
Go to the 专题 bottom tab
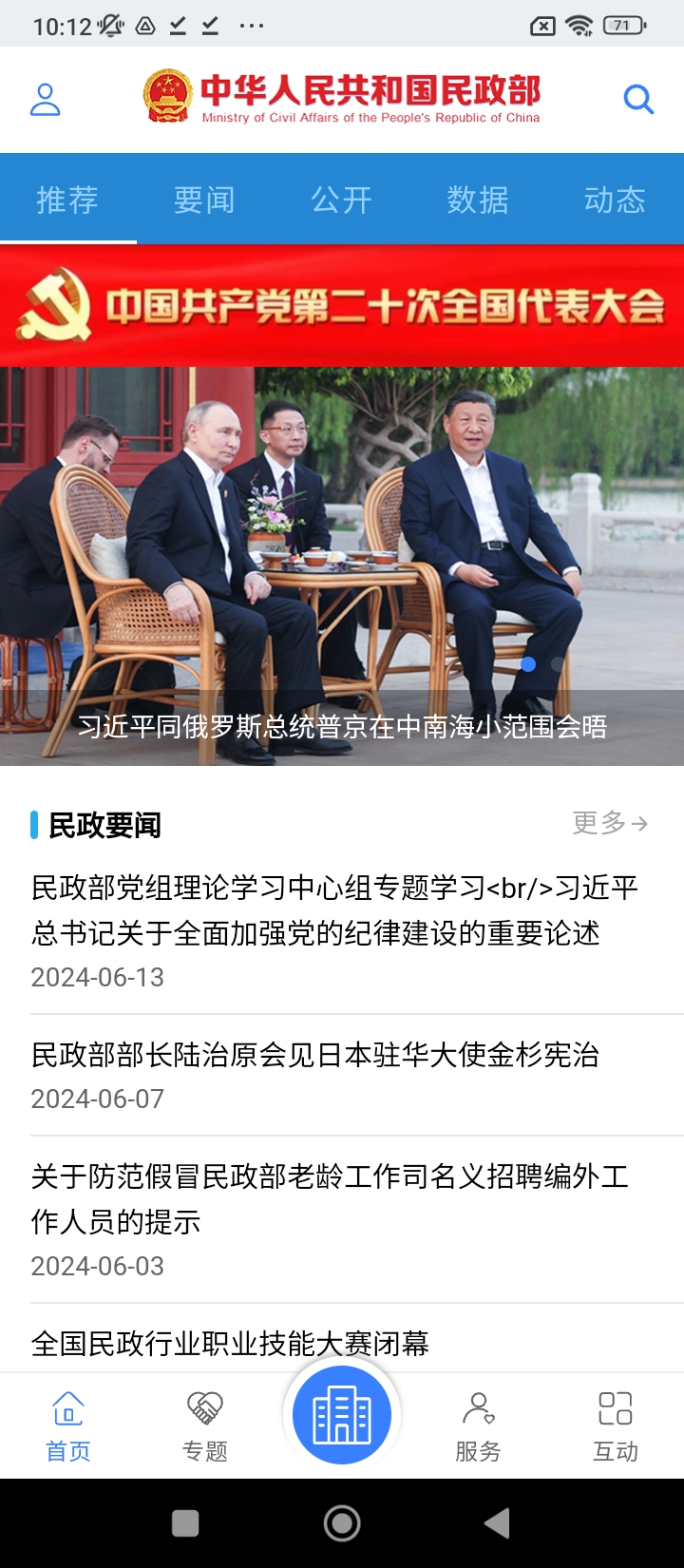[x=205, y=1425]
